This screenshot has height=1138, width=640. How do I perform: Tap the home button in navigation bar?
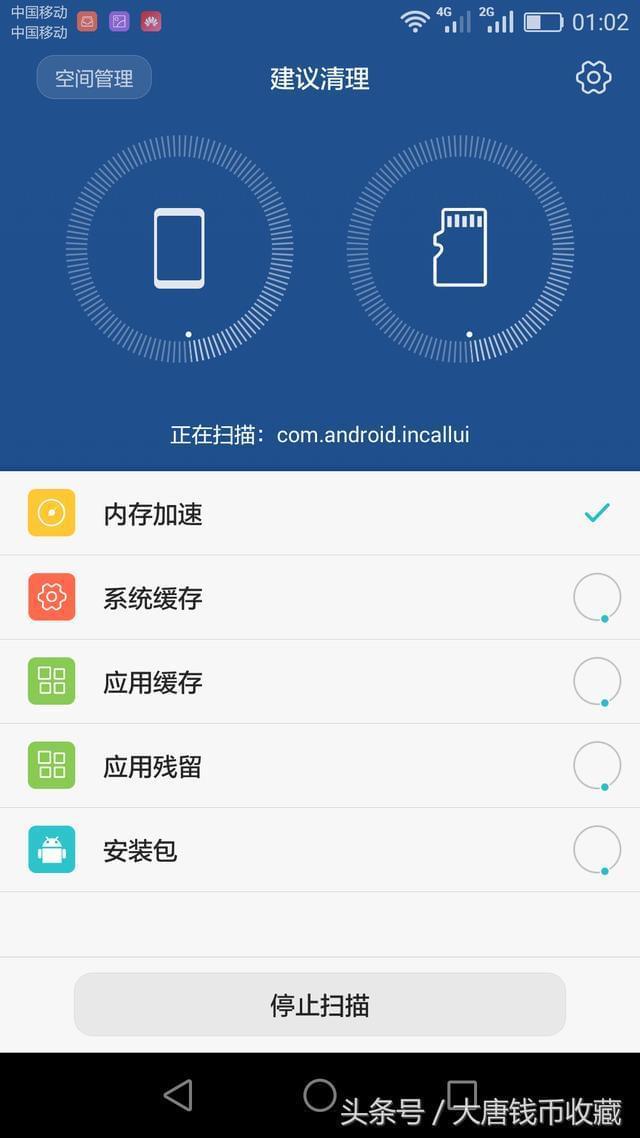pyautogui.click(x=320, y=1095)
